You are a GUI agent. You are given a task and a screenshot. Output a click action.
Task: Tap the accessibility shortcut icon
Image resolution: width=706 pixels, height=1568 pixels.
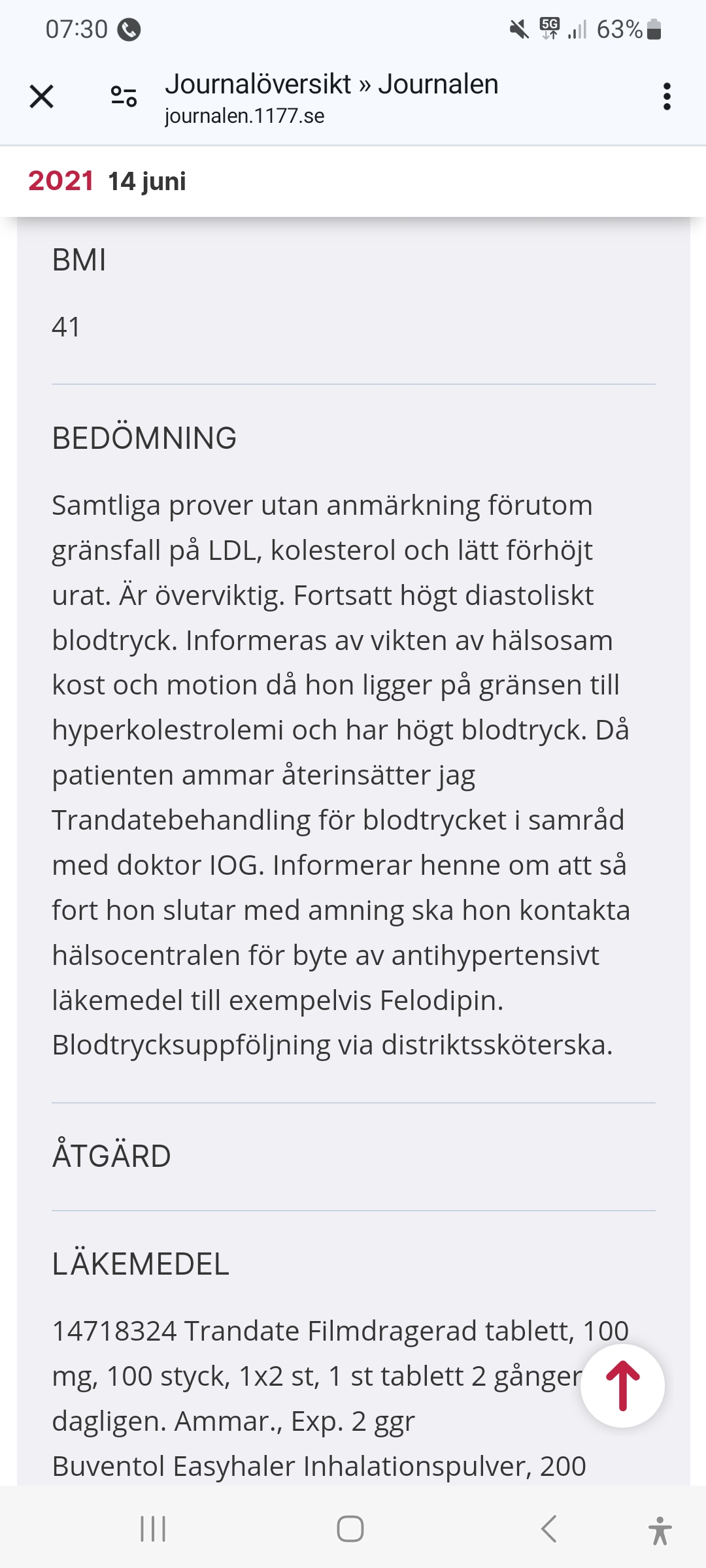pos(660,1530)
